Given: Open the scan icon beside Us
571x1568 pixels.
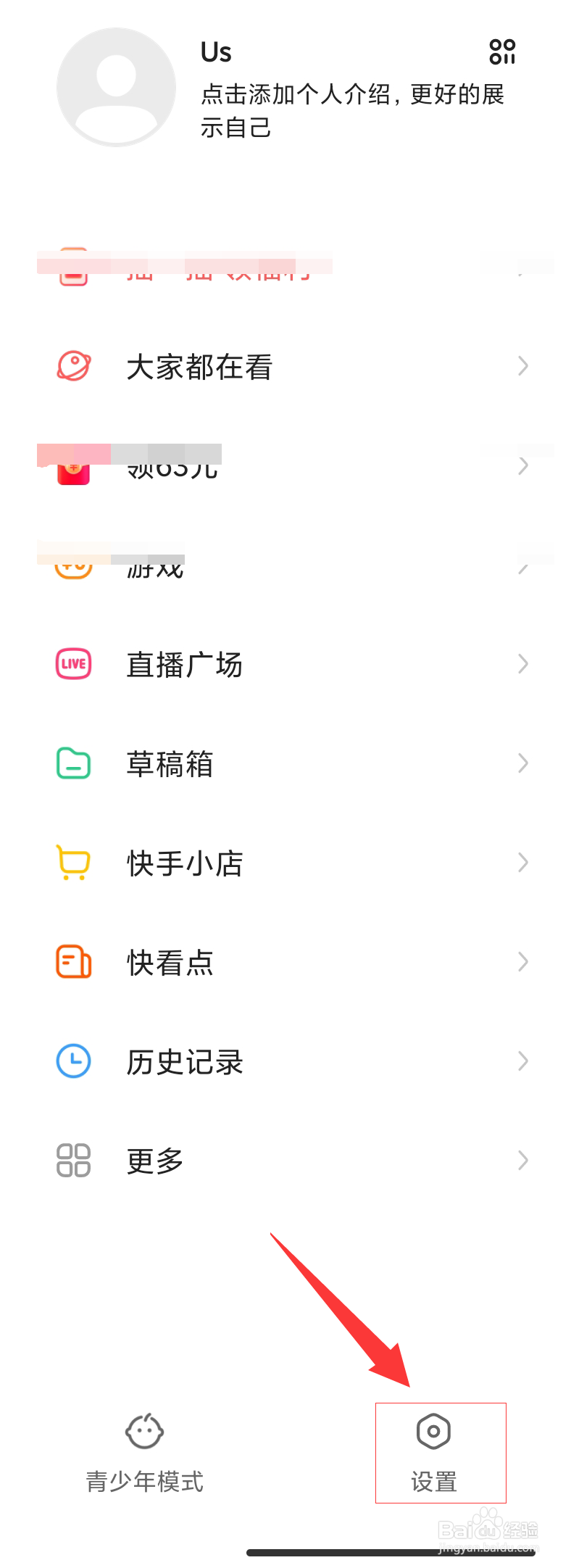Looking at the screenshot, I should coord(502,52).
